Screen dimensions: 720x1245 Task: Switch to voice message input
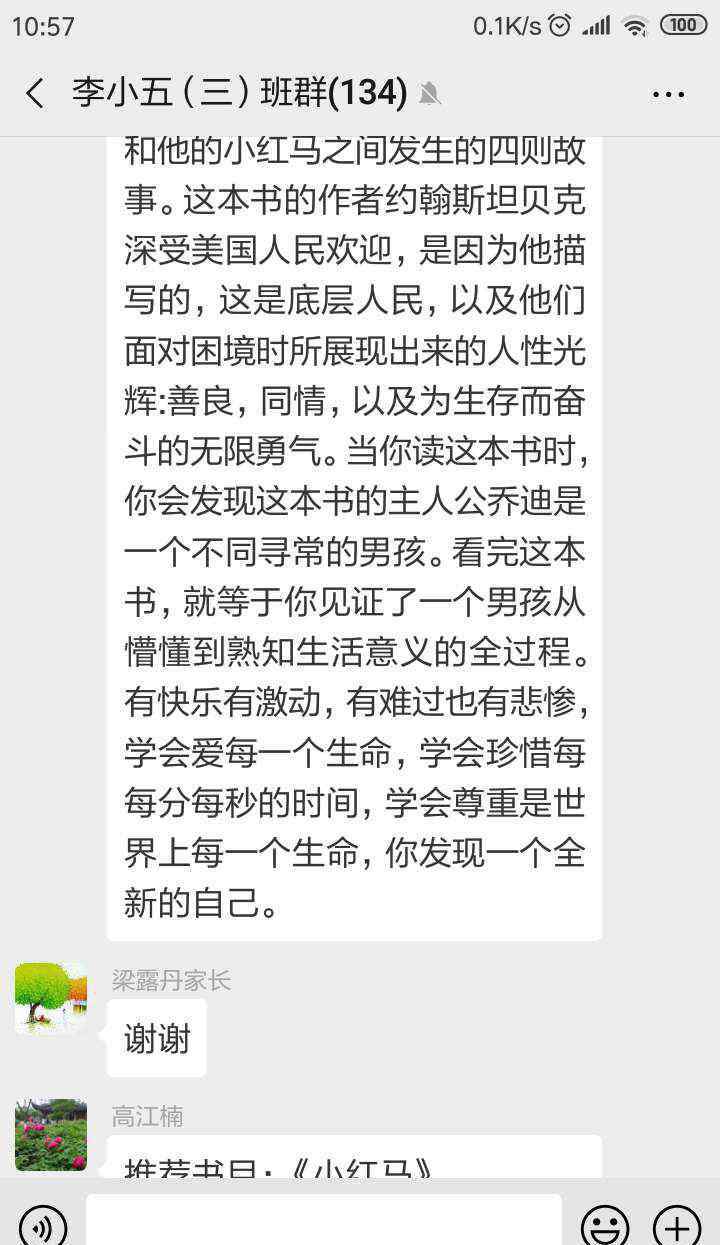click(x=43, y=1225)
